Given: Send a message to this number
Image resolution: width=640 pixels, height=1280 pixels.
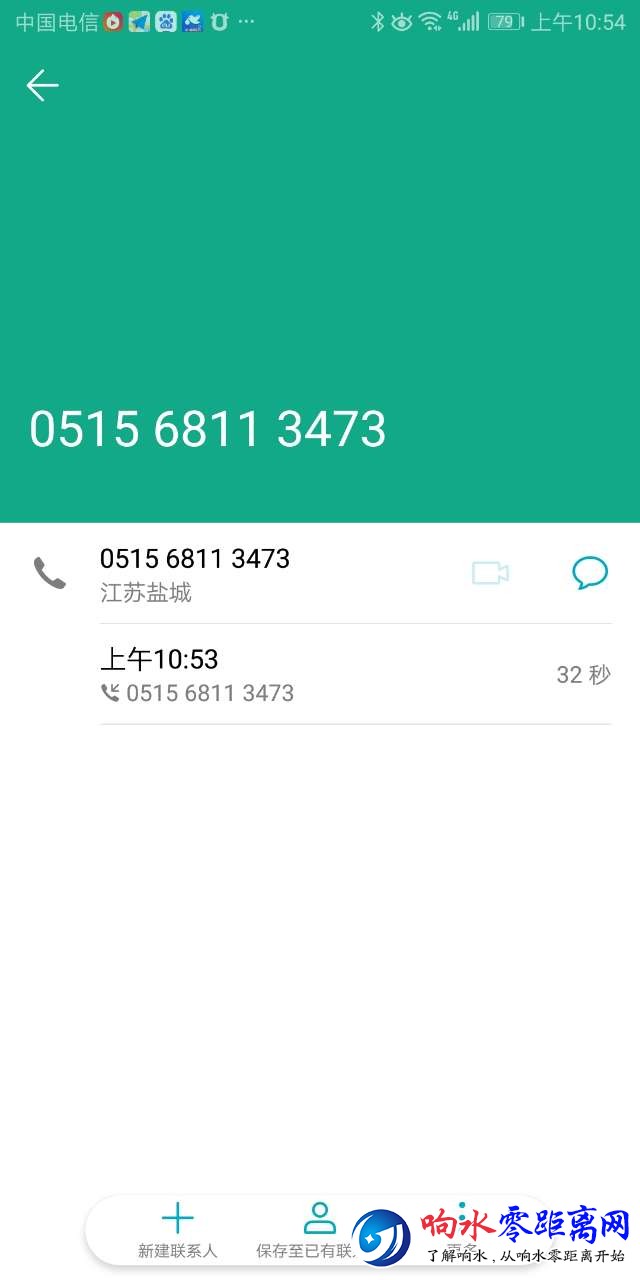Looking at the screenshot, I should tap(590, 573).
